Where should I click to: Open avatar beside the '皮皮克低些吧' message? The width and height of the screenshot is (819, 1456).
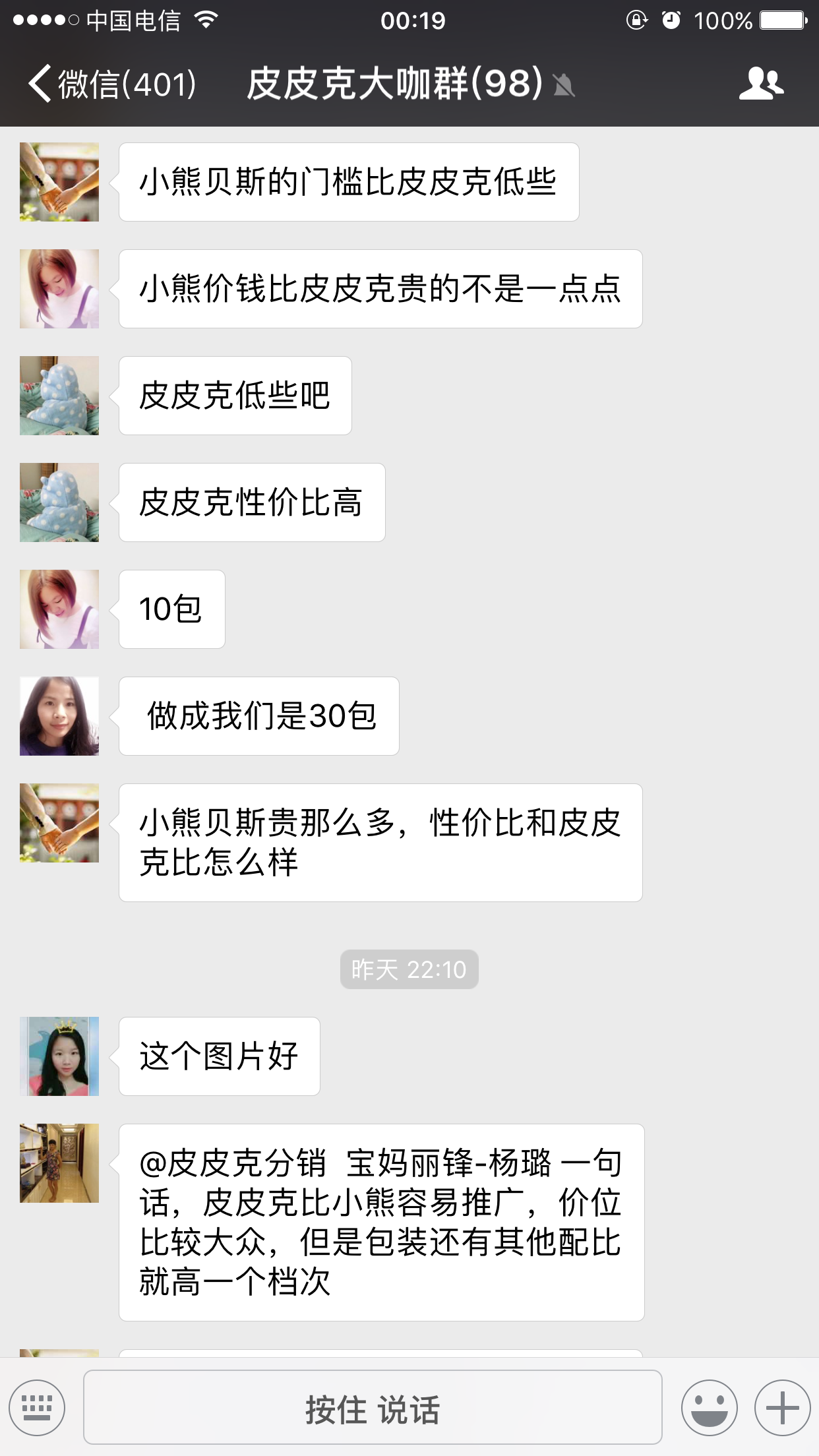click(x=59, y=396)
